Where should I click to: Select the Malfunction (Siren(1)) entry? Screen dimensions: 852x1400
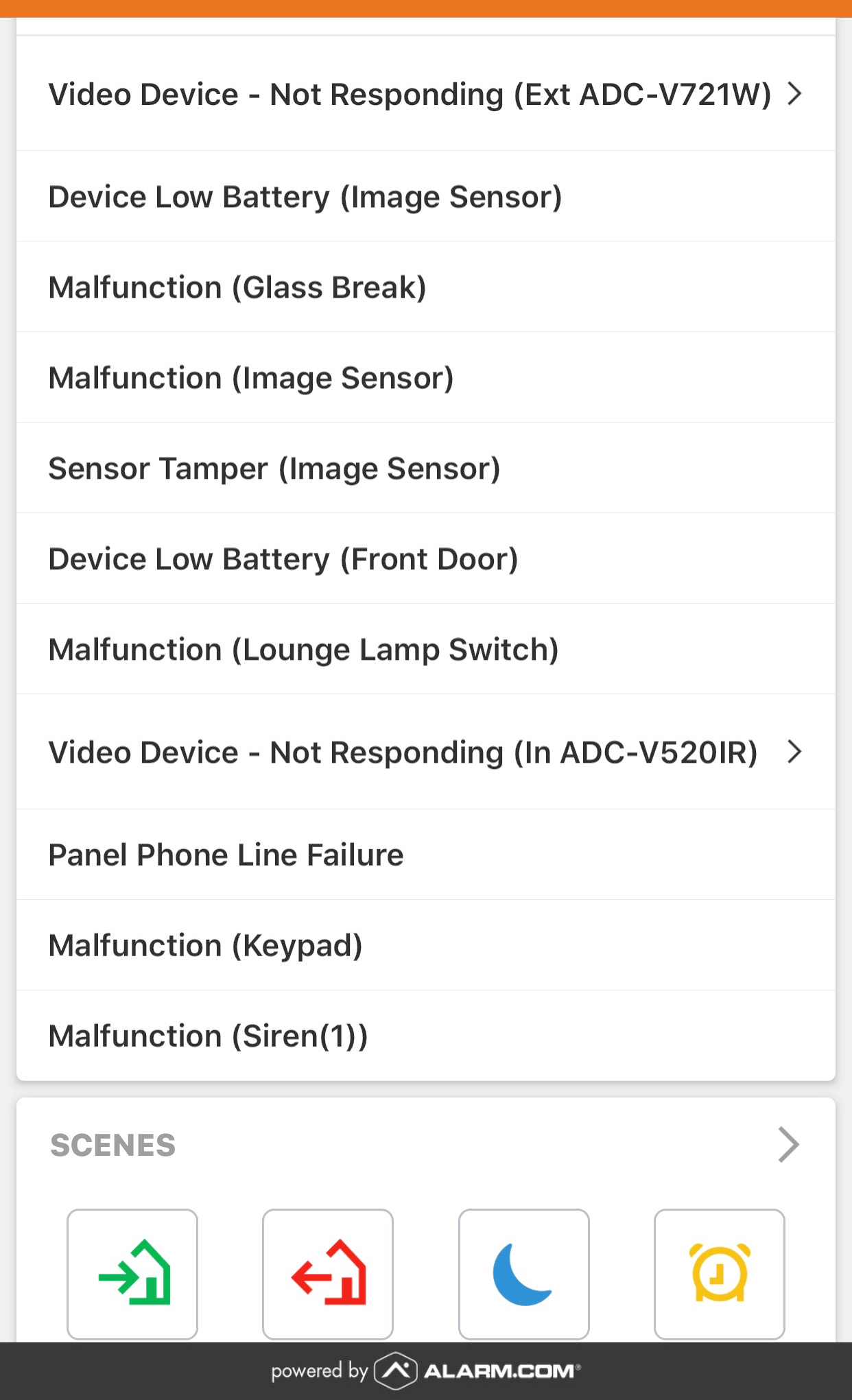coord(208,1035)
